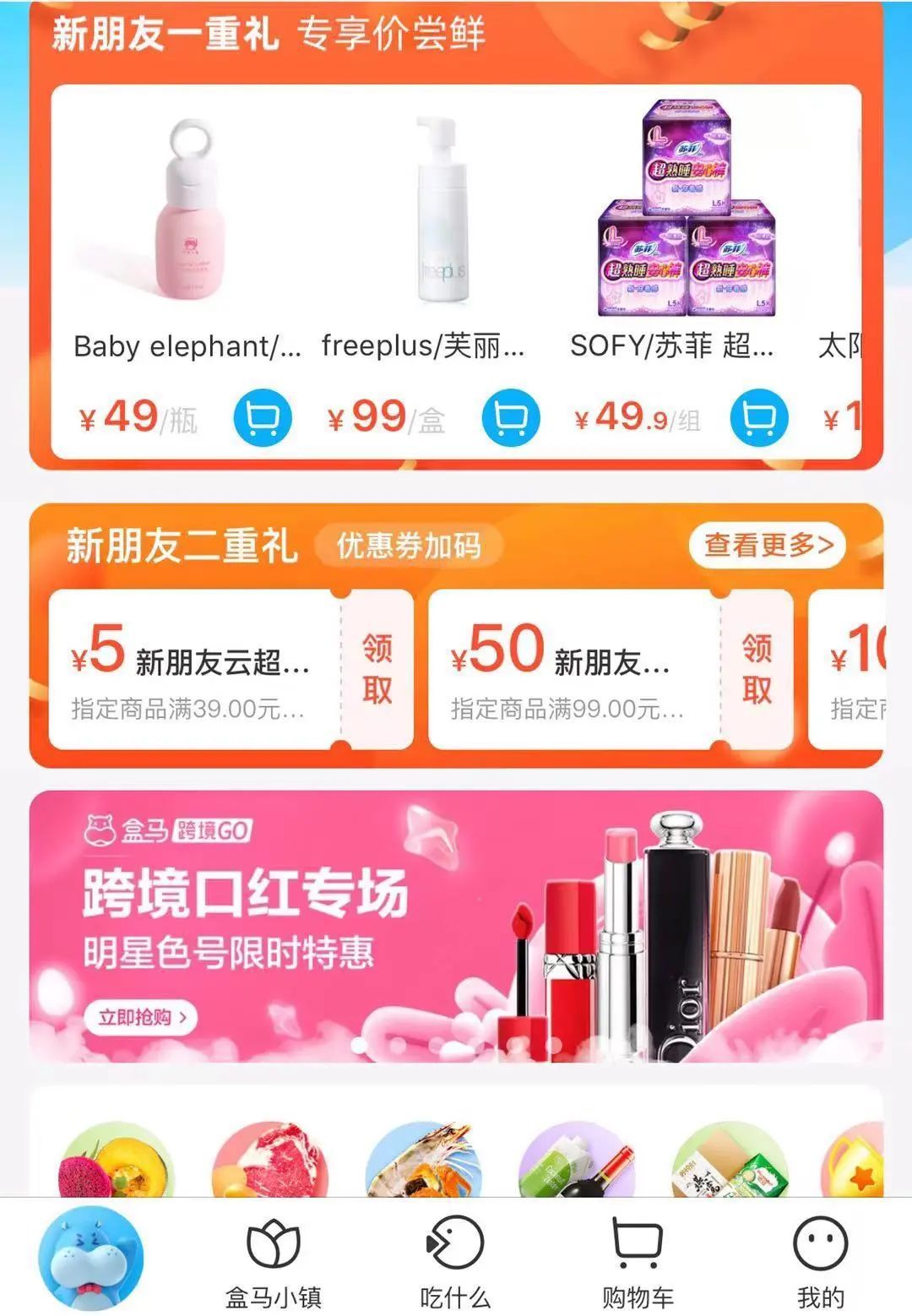Open the meat category icon

tap(269, 1161)
